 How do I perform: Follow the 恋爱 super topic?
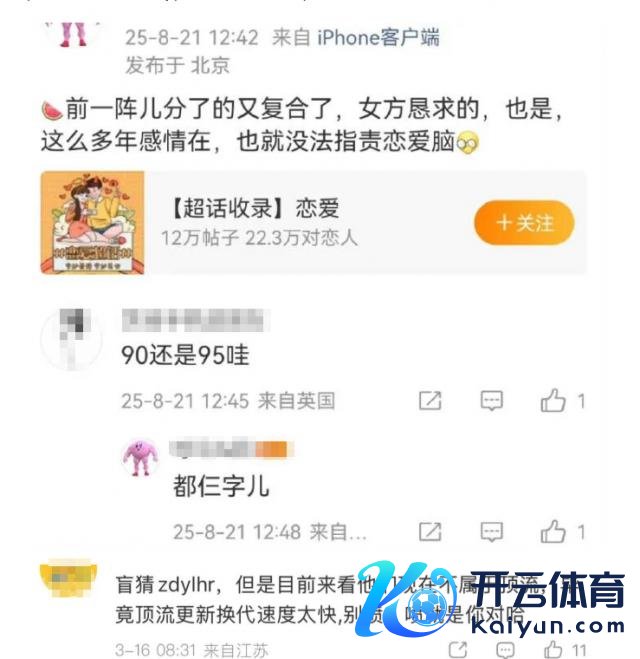click(x=524, y=222)
